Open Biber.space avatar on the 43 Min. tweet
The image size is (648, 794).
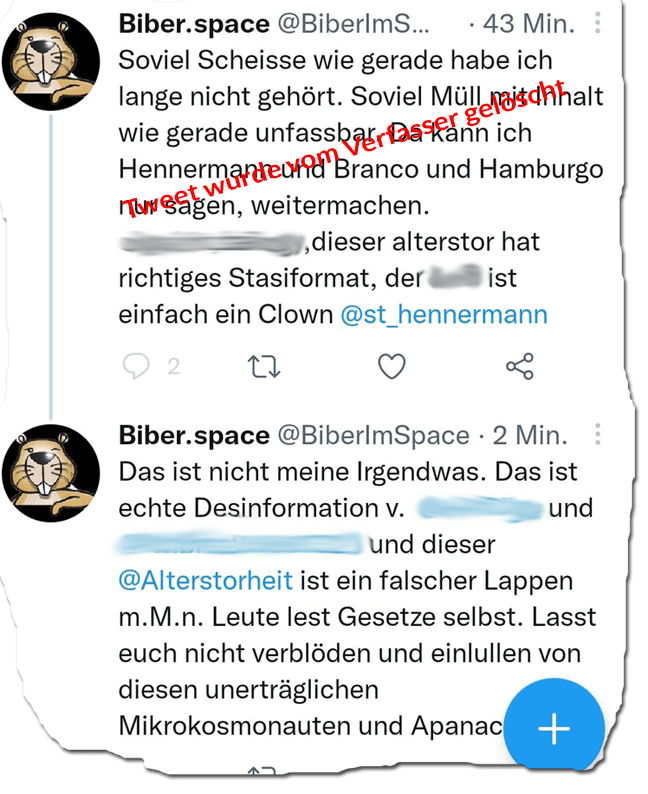point(53,61)
